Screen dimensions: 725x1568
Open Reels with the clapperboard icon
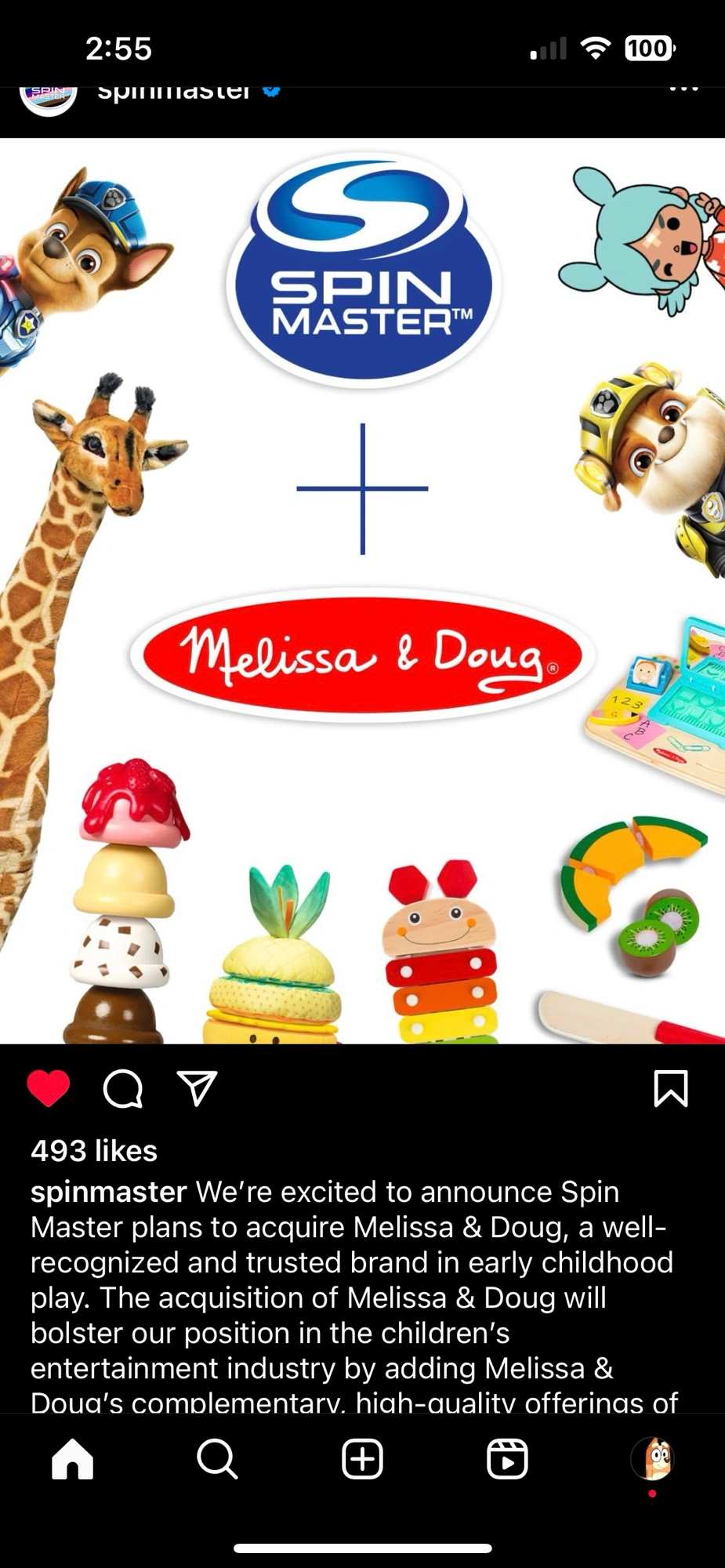coord(507,1458)
